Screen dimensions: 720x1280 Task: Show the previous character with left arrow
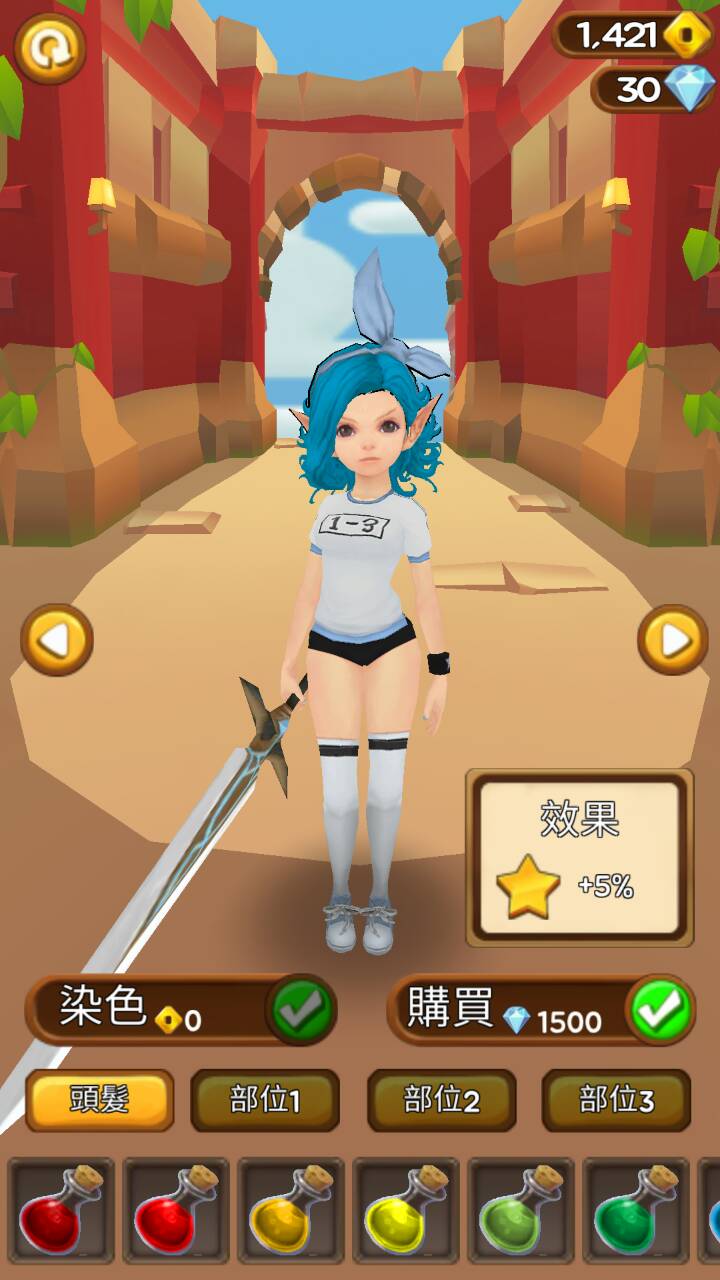[57, 639]
